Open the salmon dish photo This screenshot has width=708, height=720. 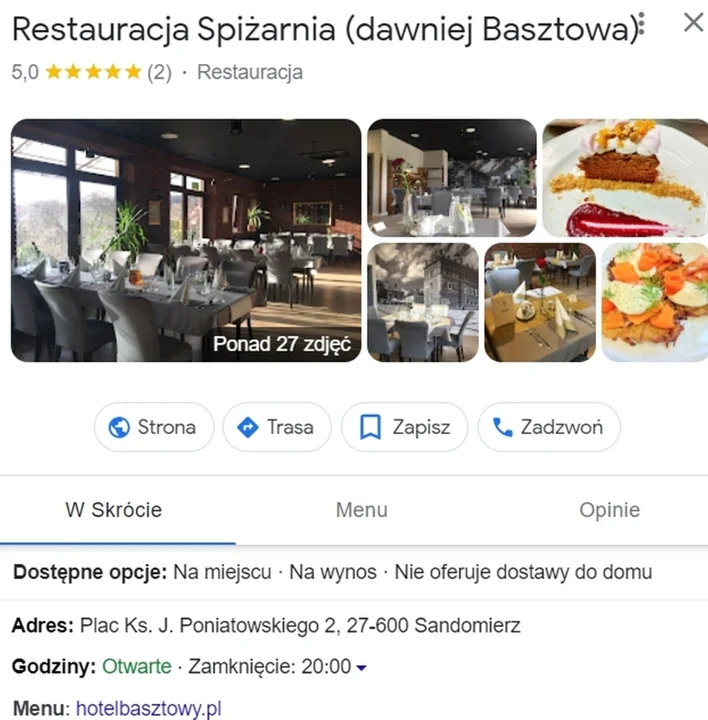[654, 302]
